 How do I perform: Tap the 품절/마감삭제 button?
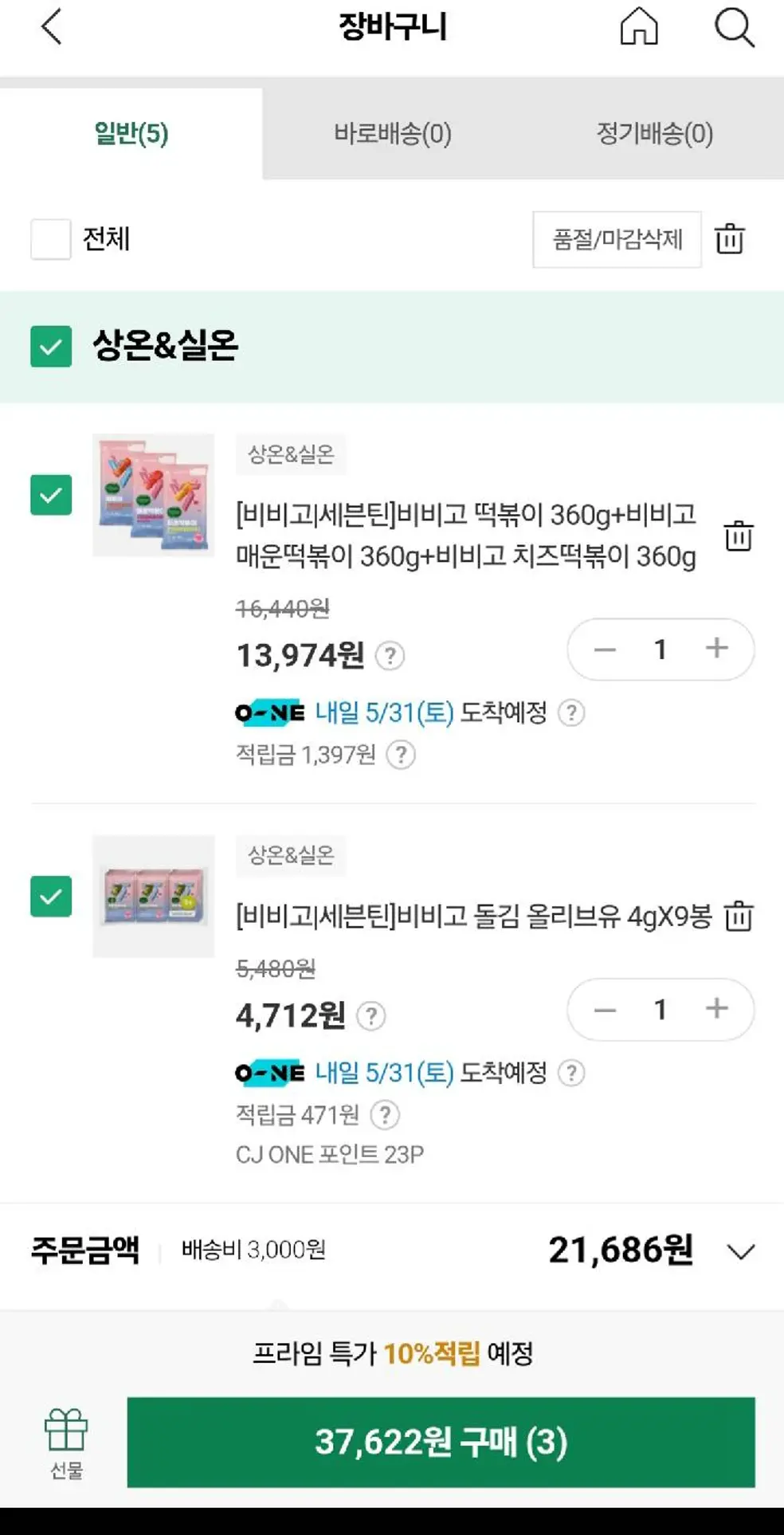click(x=617, y=239)
